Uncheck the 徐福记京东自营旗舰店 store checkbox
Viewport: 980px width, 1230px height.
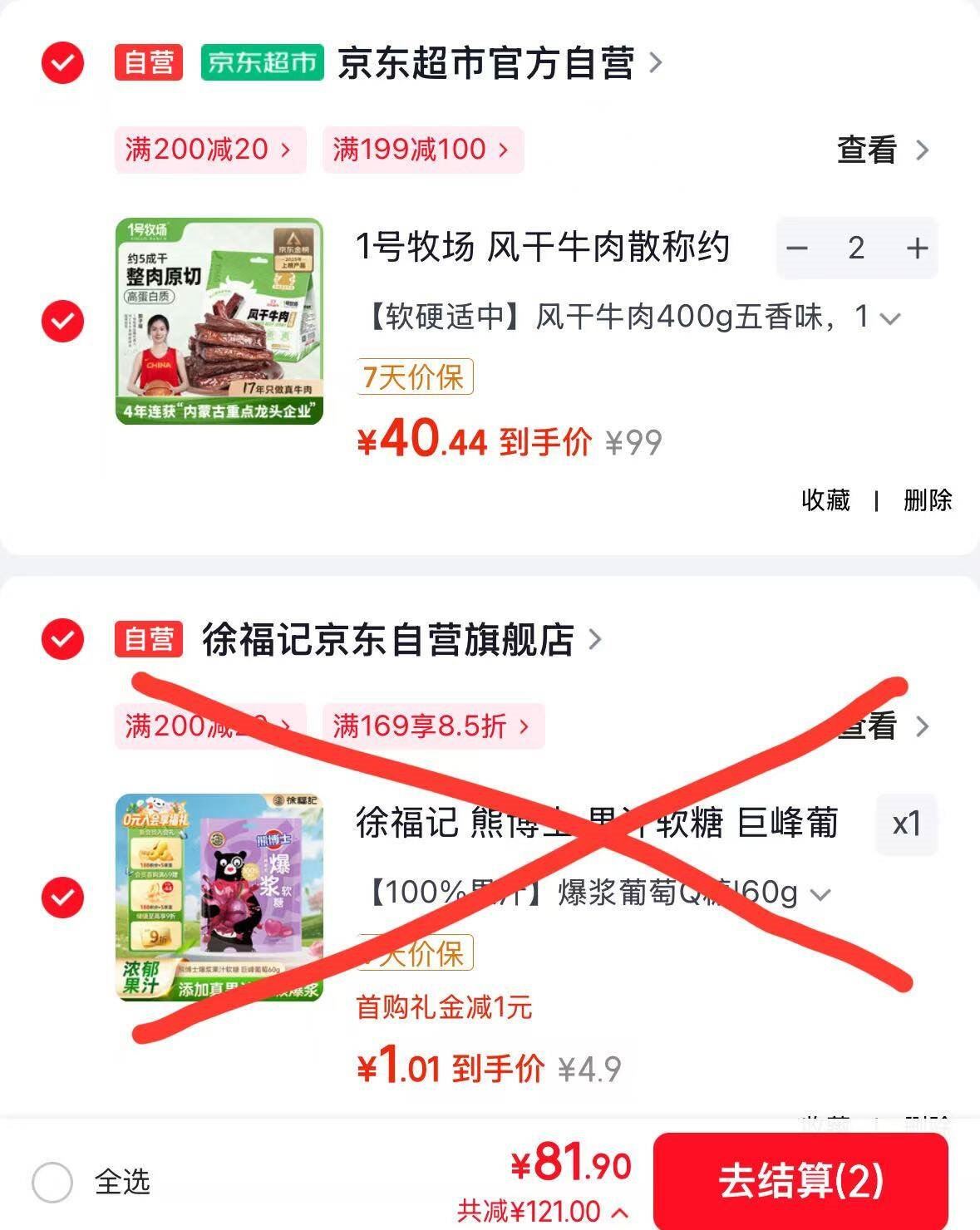(63, 639)
